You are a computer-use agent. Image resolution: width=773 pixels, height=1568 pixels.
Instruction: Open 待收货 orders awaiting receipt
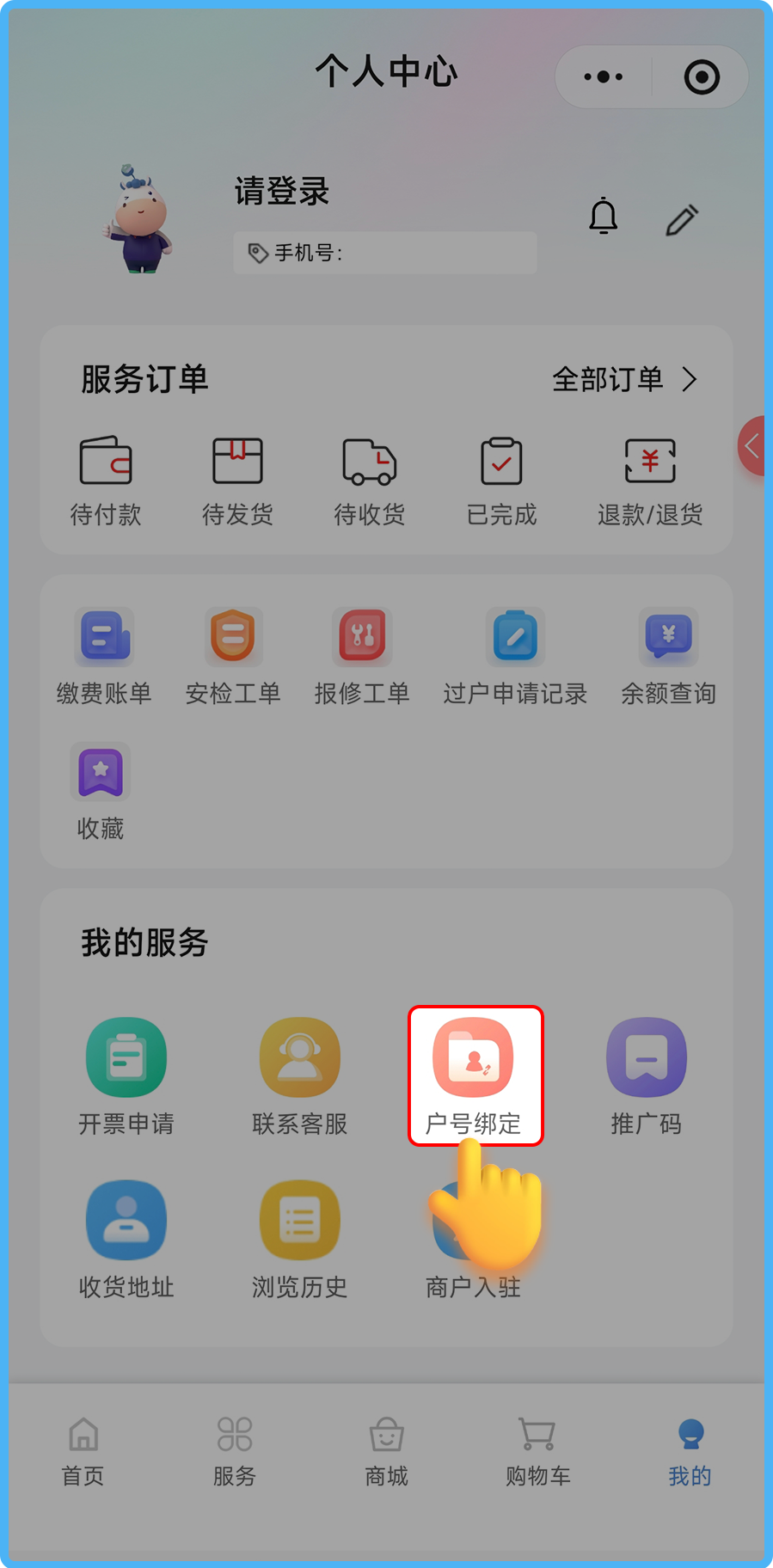click(370, 480)
